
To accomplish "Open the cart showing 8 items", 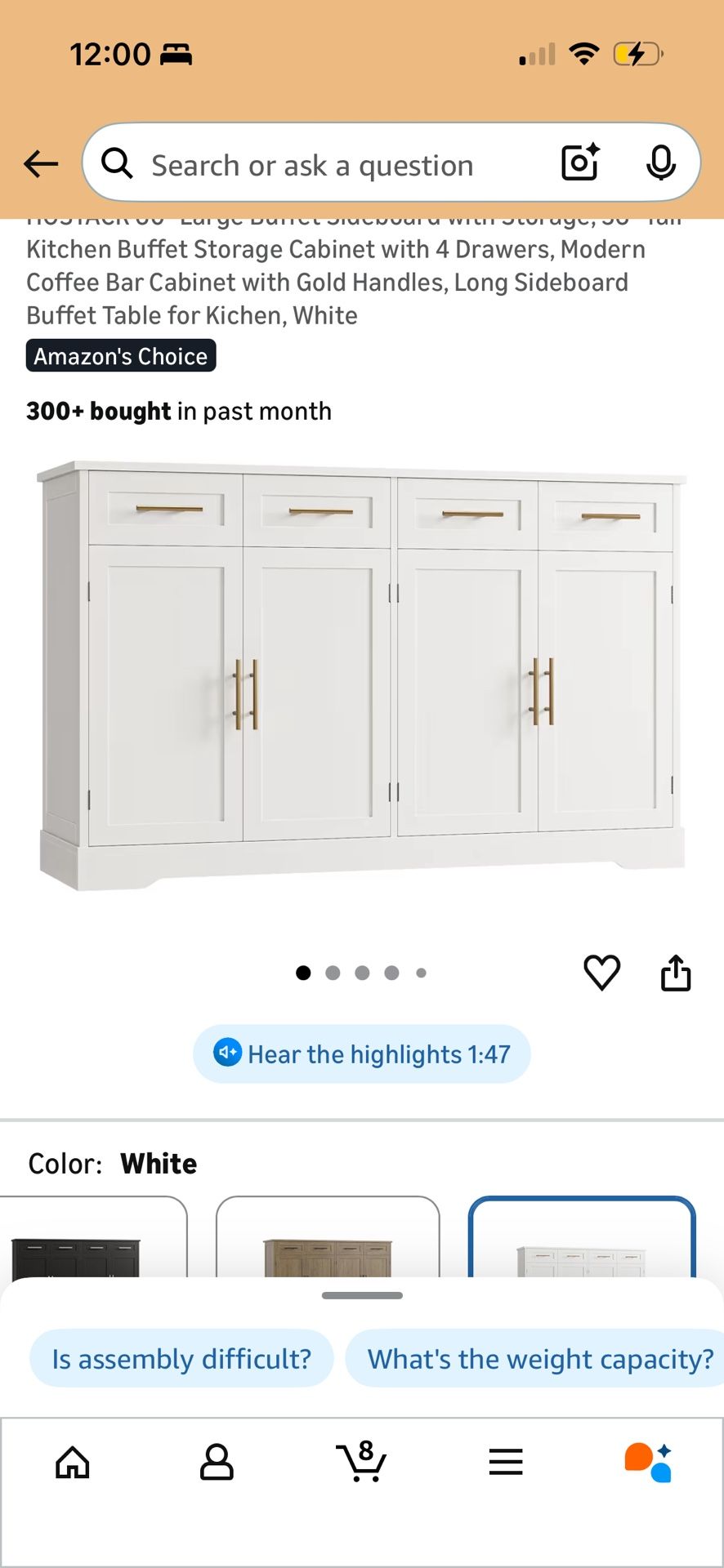I will (x=362, y=1462).
